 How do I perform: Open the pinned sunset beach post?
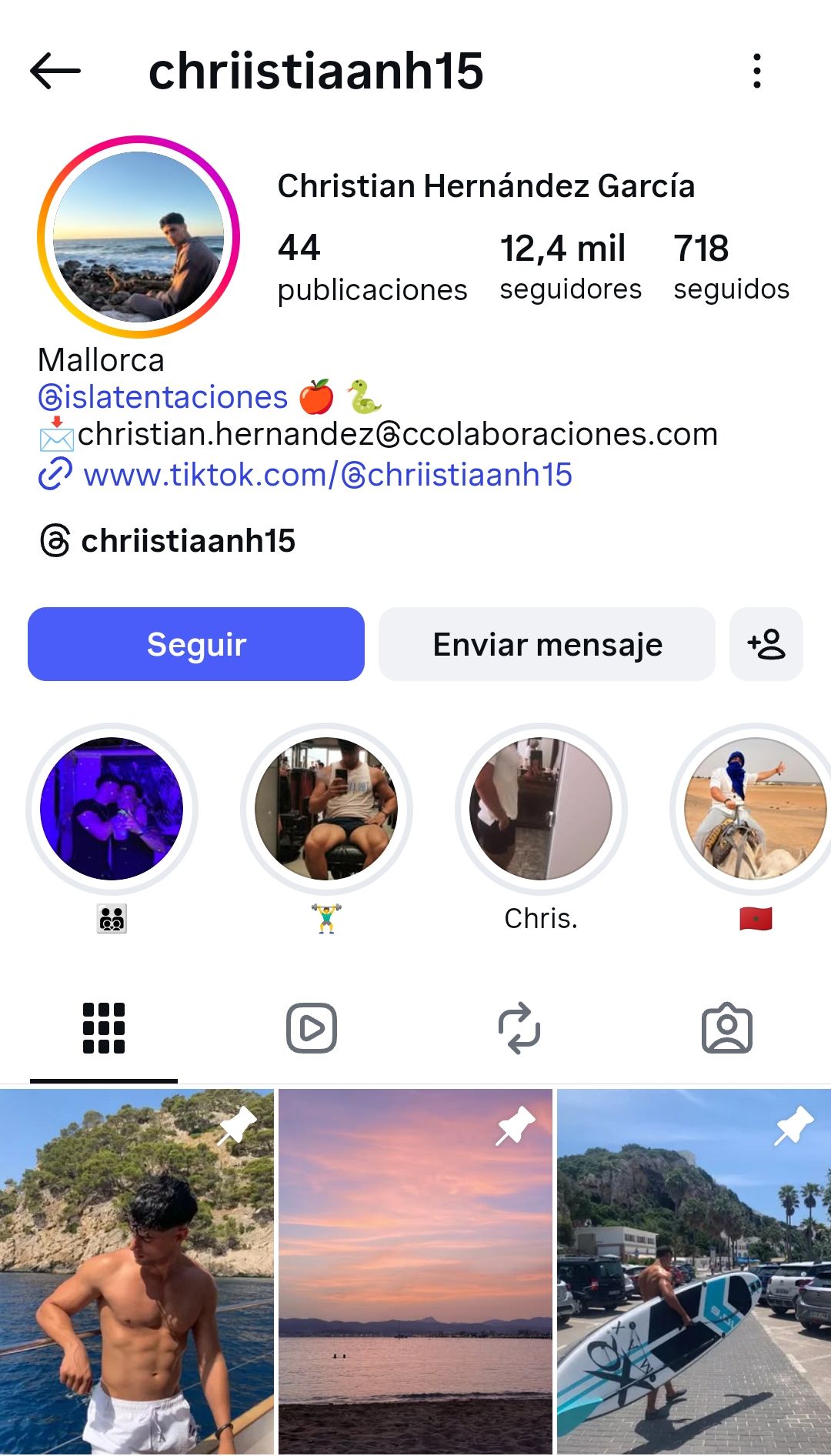pos(415,1270)
